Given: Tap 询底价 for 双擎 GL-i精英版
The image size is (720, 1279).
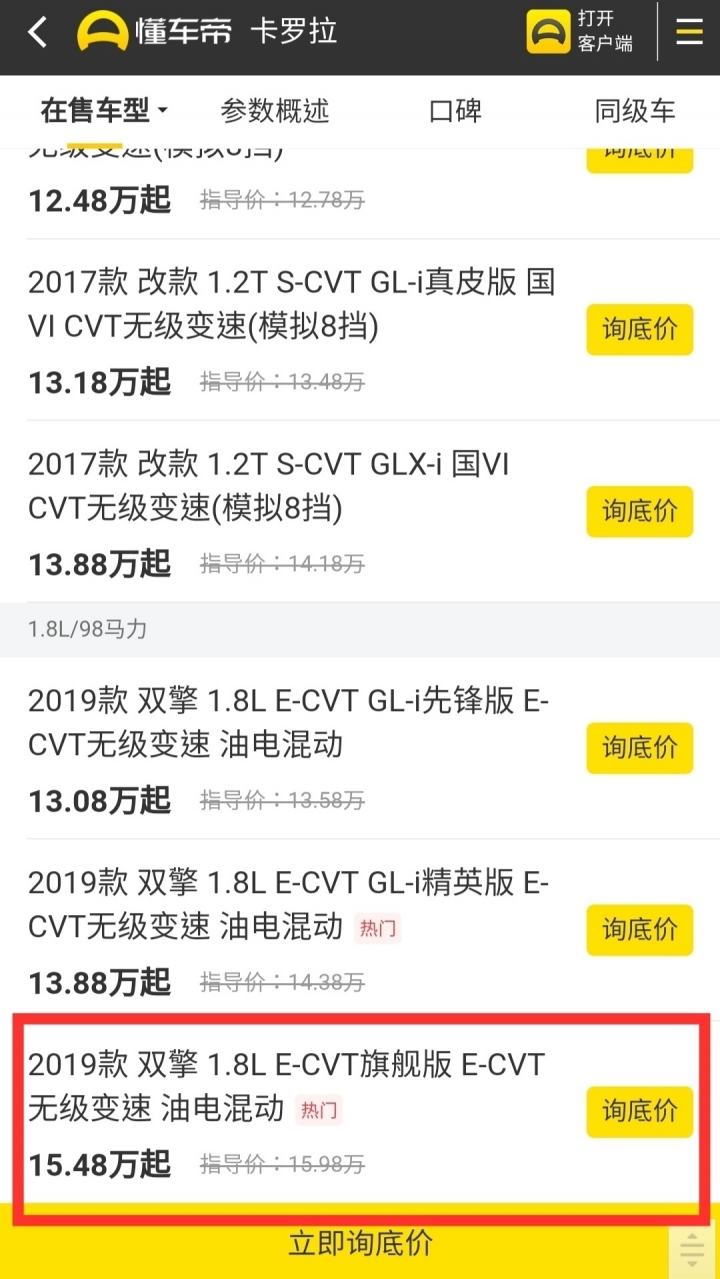Looking at the screenshot, I should coord(639,929).
